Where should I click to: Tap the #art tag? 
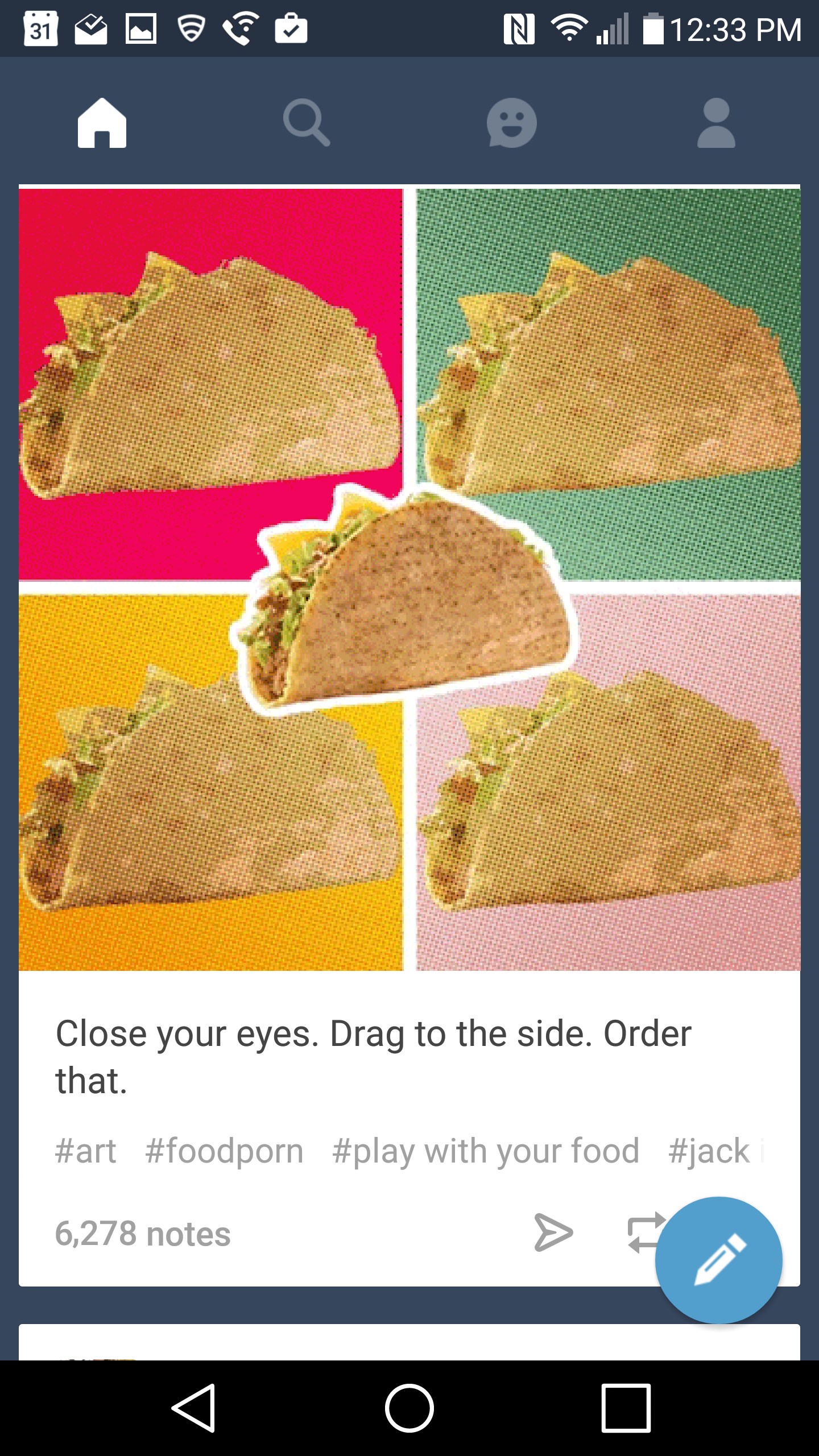[86, 1151]
